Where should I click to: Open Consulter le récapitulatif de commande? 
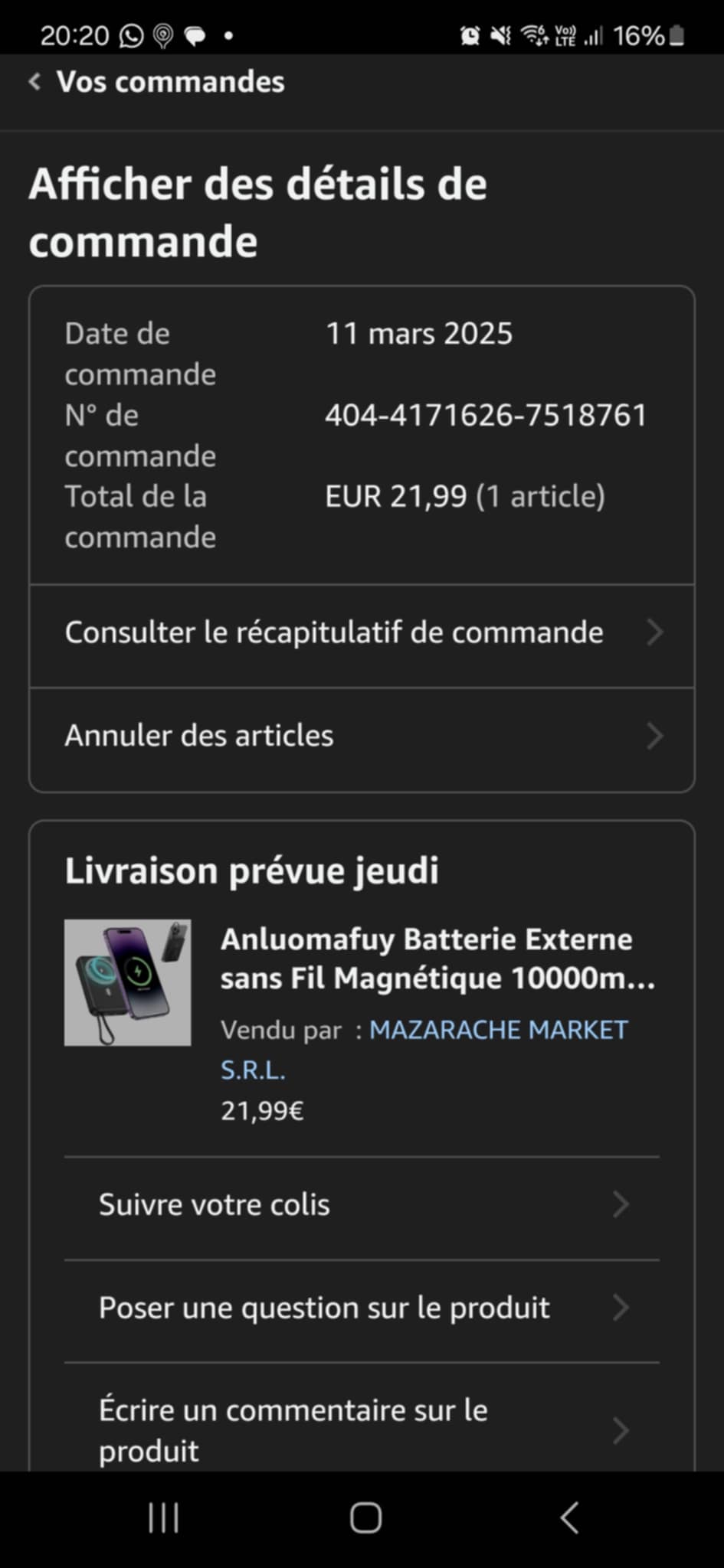362,634
